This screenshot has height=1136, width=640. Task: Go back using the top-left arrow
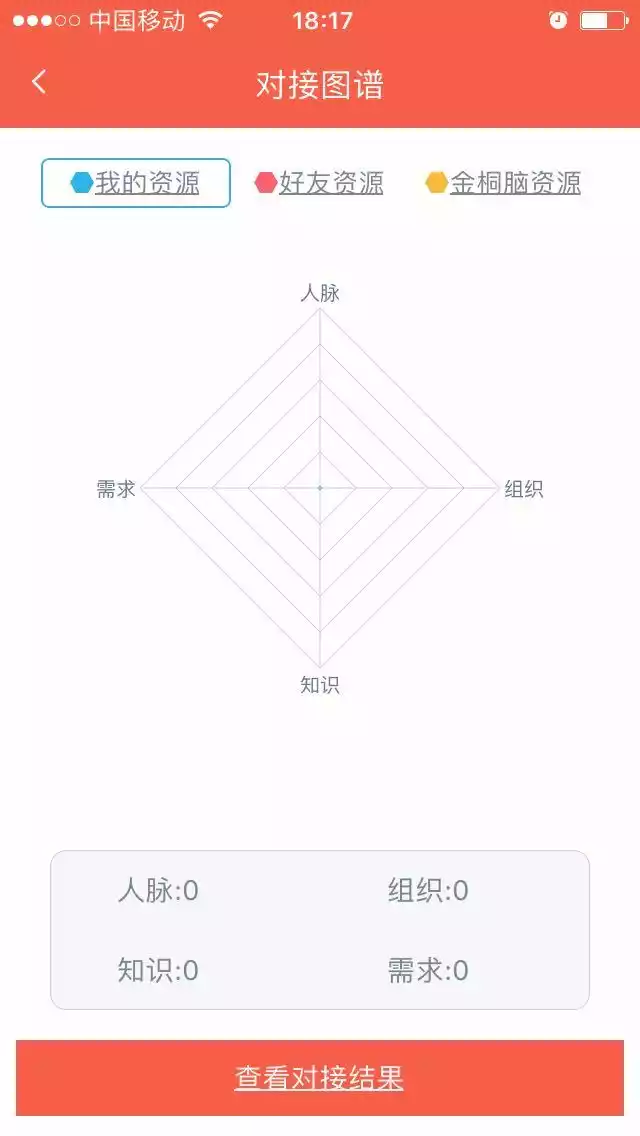click(39, 82)
